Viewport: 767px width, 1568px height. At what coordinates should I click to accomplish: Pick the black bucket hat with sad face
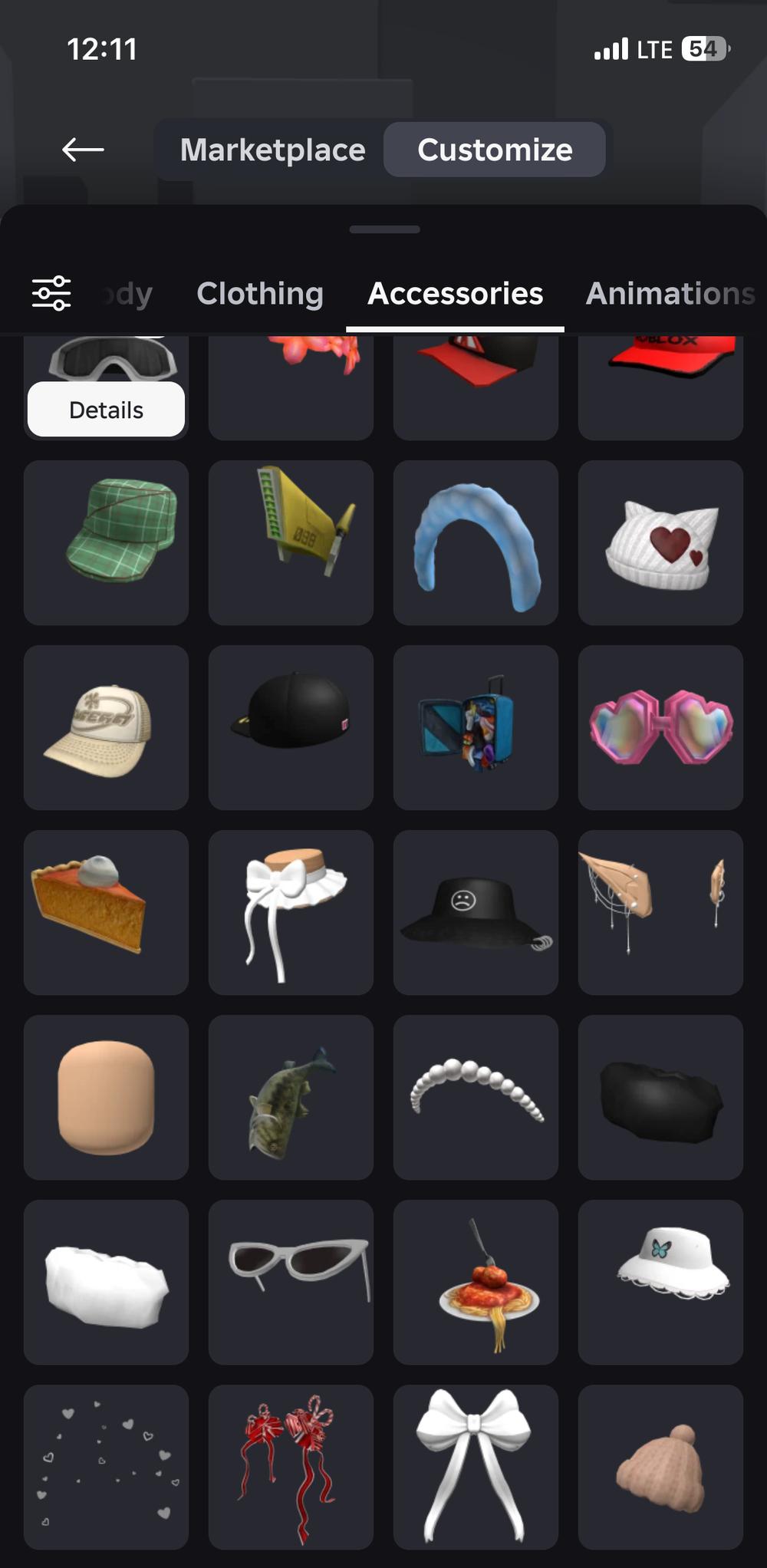tap(476, 912)
